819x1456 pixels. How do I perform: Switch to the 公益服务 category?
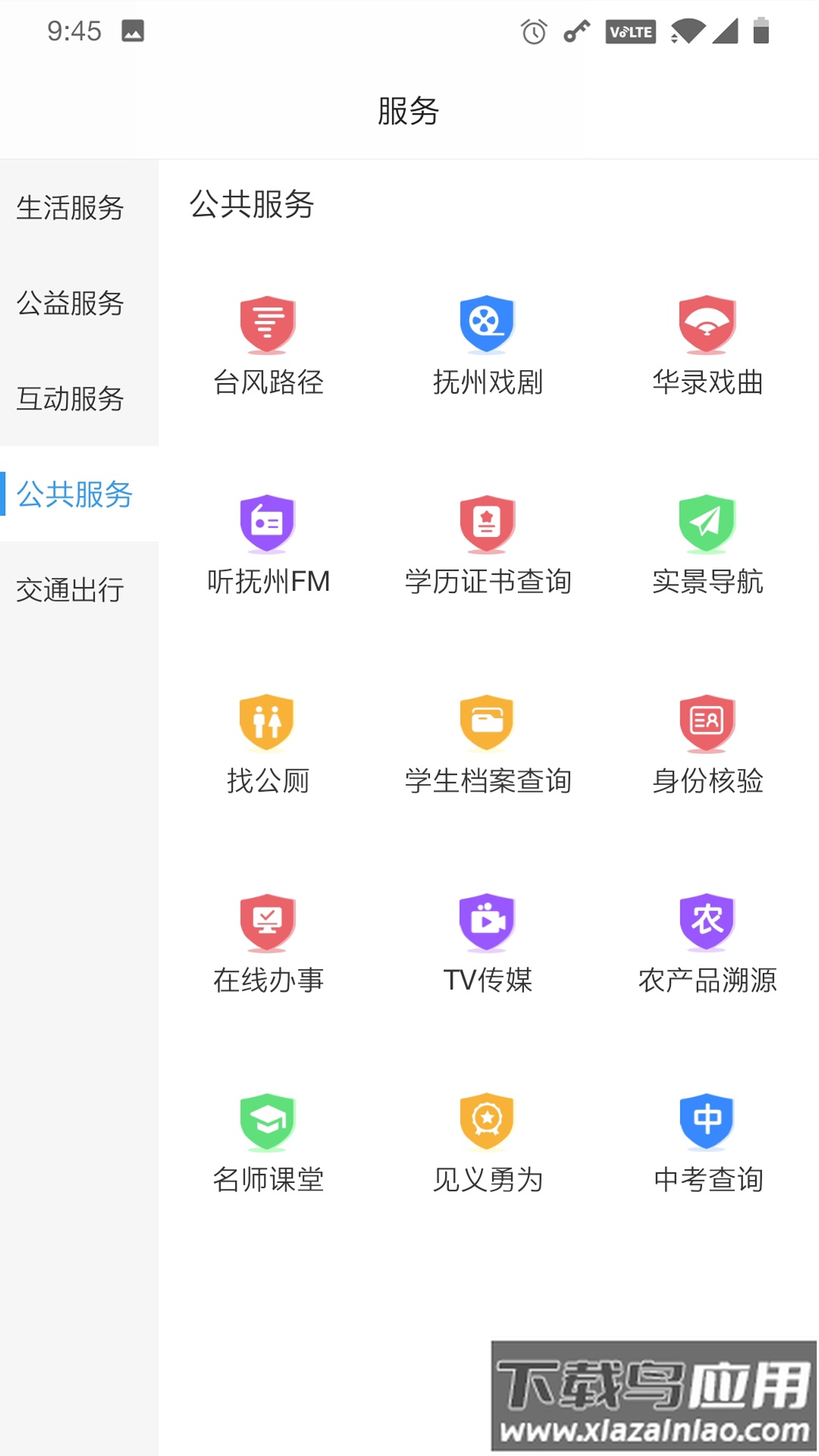click(70, 305)
